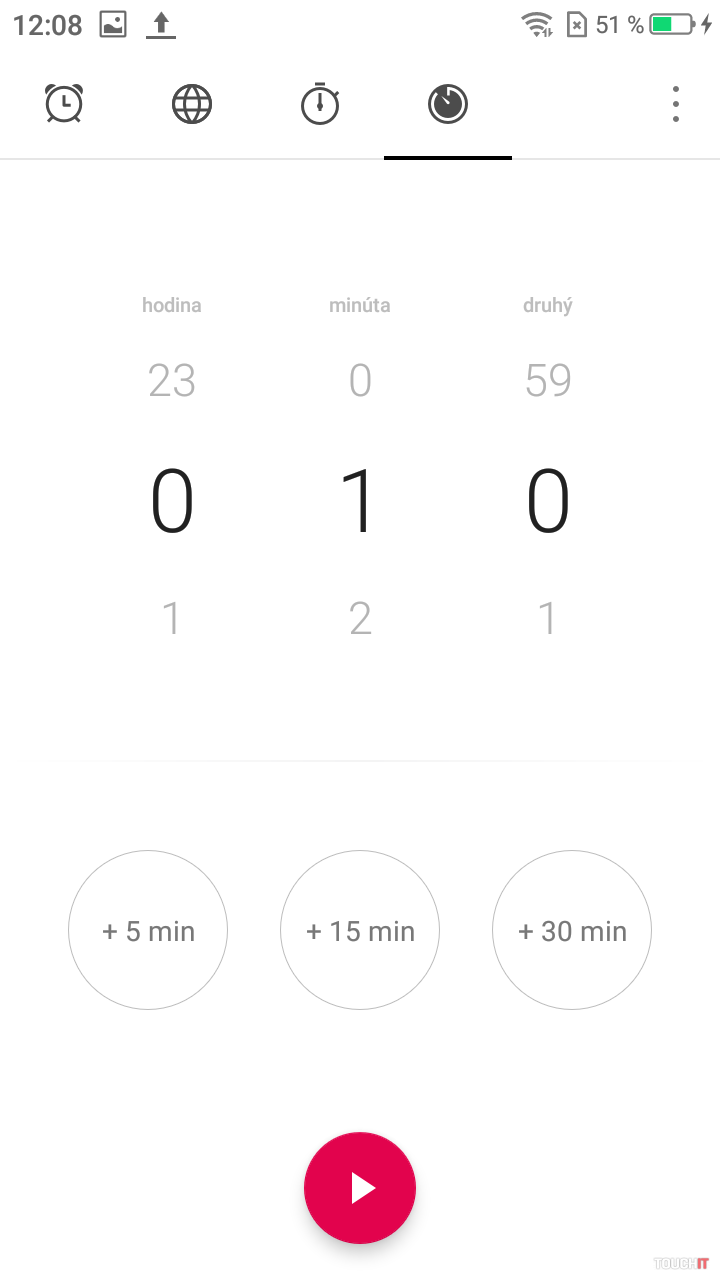Tap the + 15 min button
Screen dimensions: 720x1280
pyautogui.click(x=360, y=931)
